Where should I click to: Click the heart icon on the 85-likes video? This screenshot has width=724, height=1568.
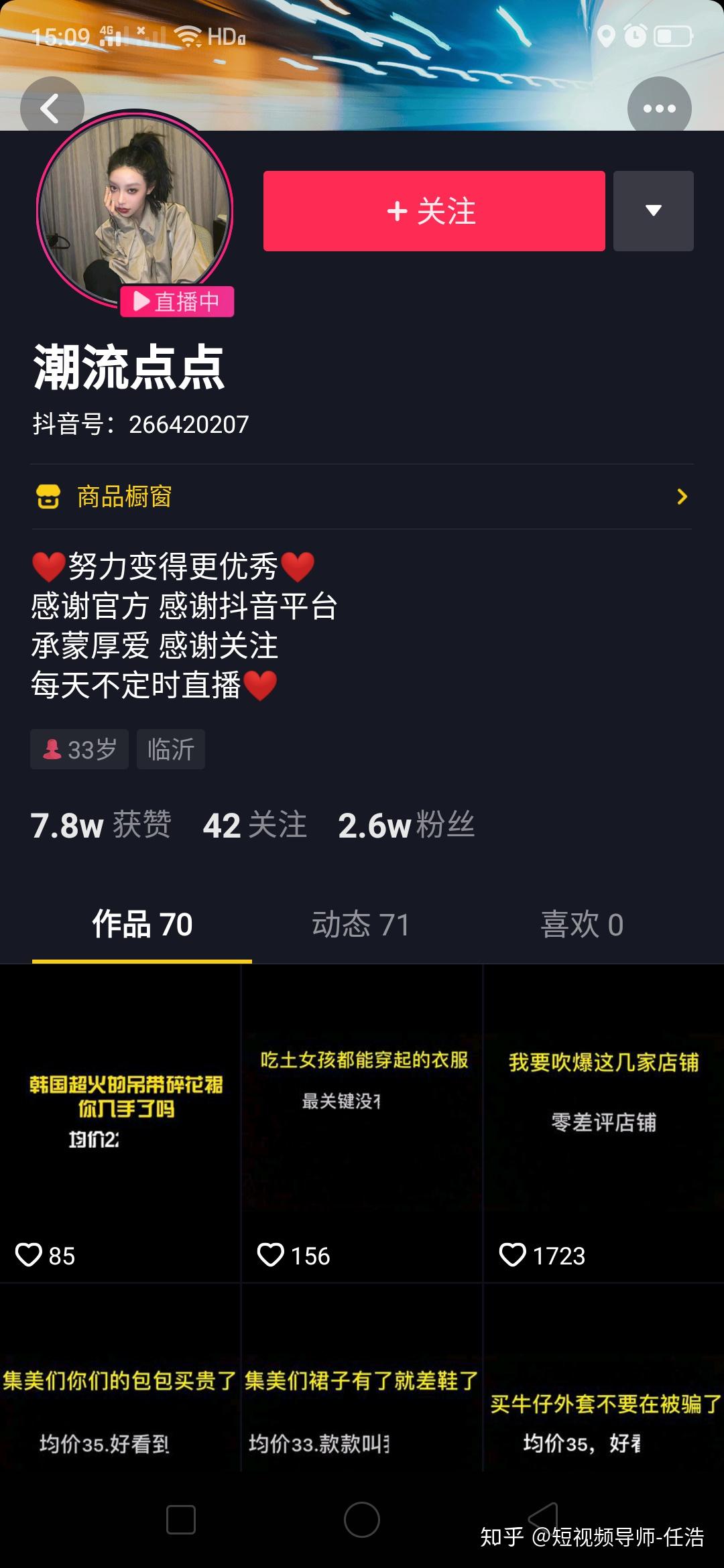click(x=30, y=1256)
